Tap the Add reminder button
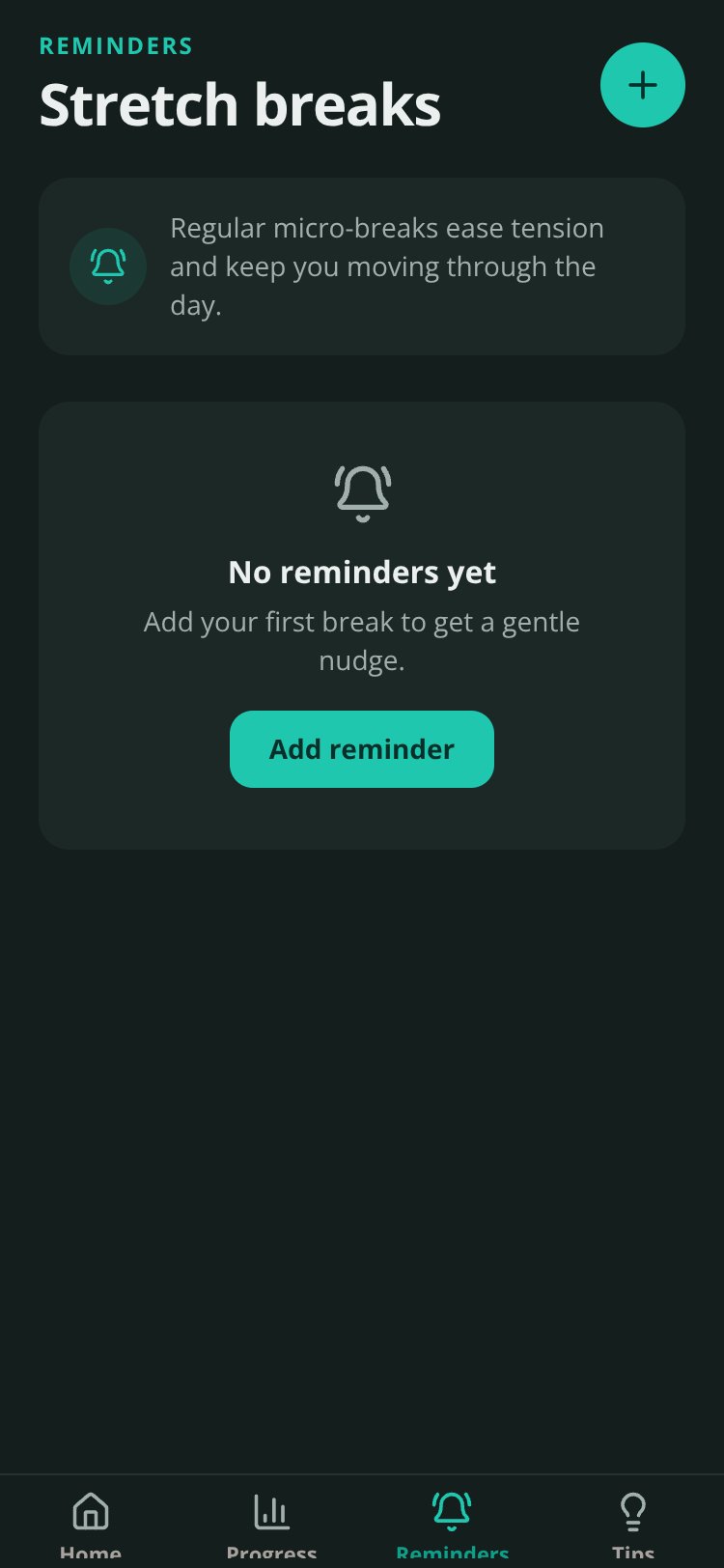This screenshot has width=724, height=1568. 362,749
